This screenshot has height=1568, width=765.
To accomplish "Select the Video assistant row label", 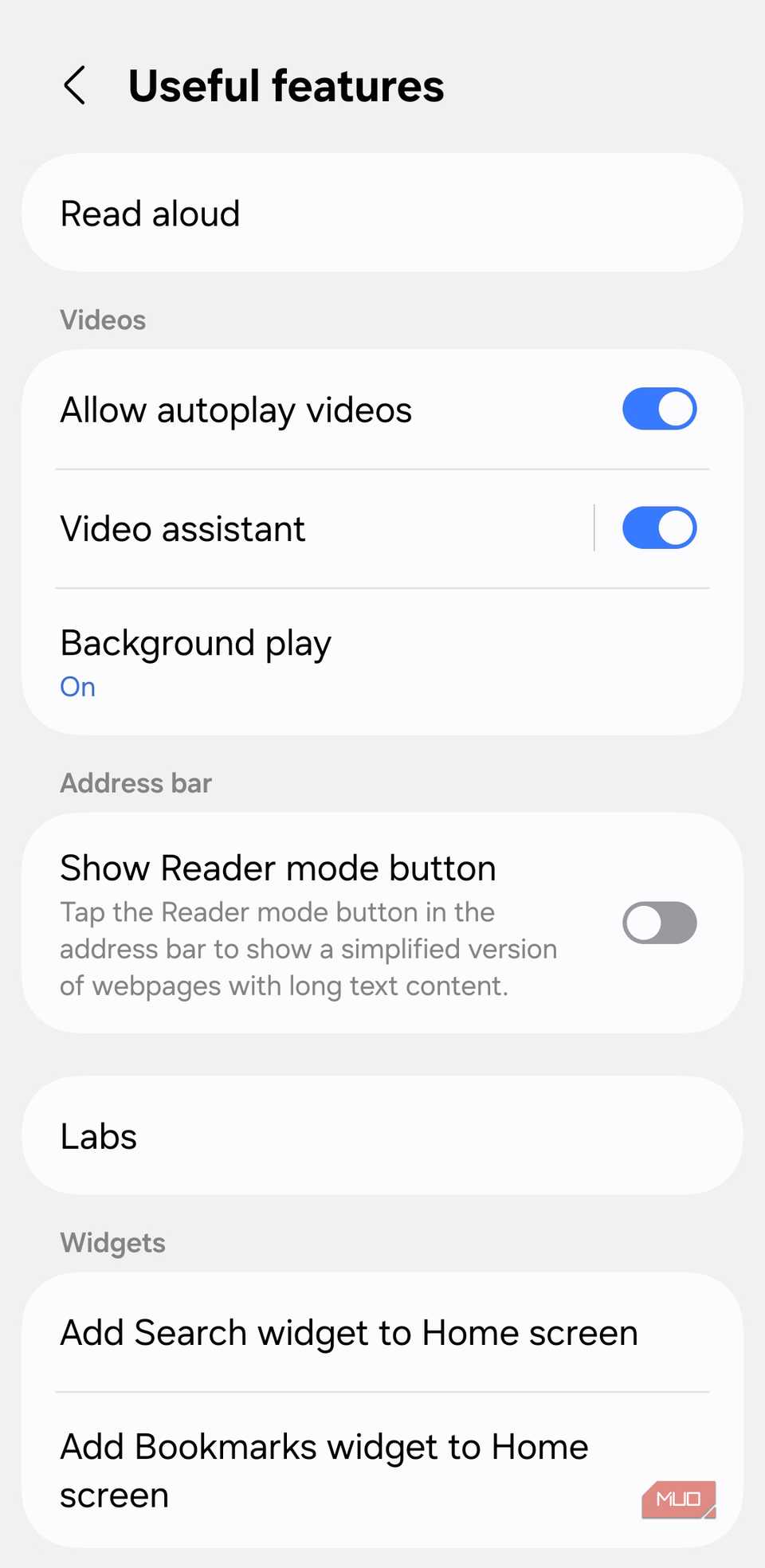I will 182,527.
